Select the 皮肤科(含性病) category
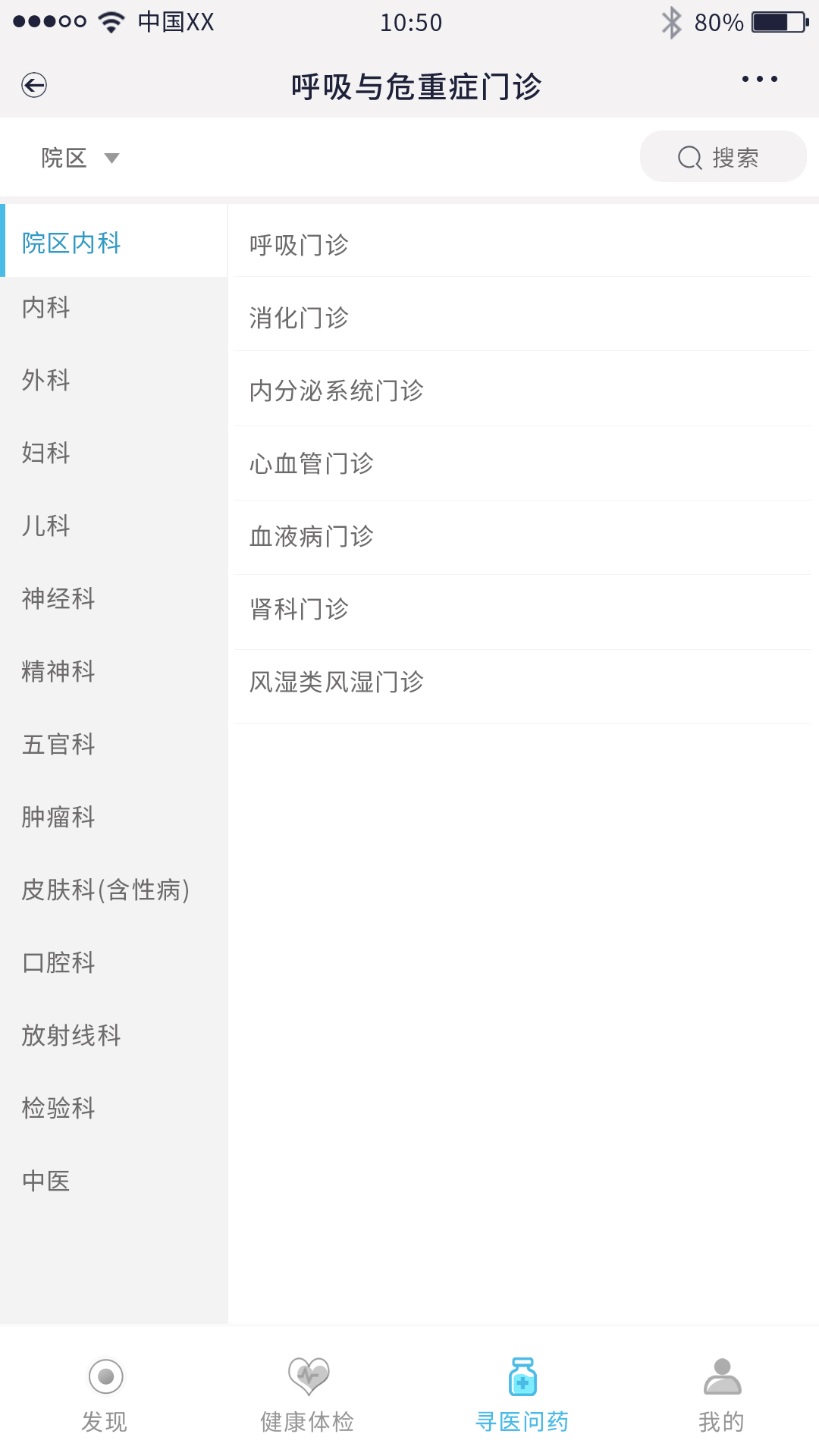This screenshot has width=819, height=1456. [106, 890]
